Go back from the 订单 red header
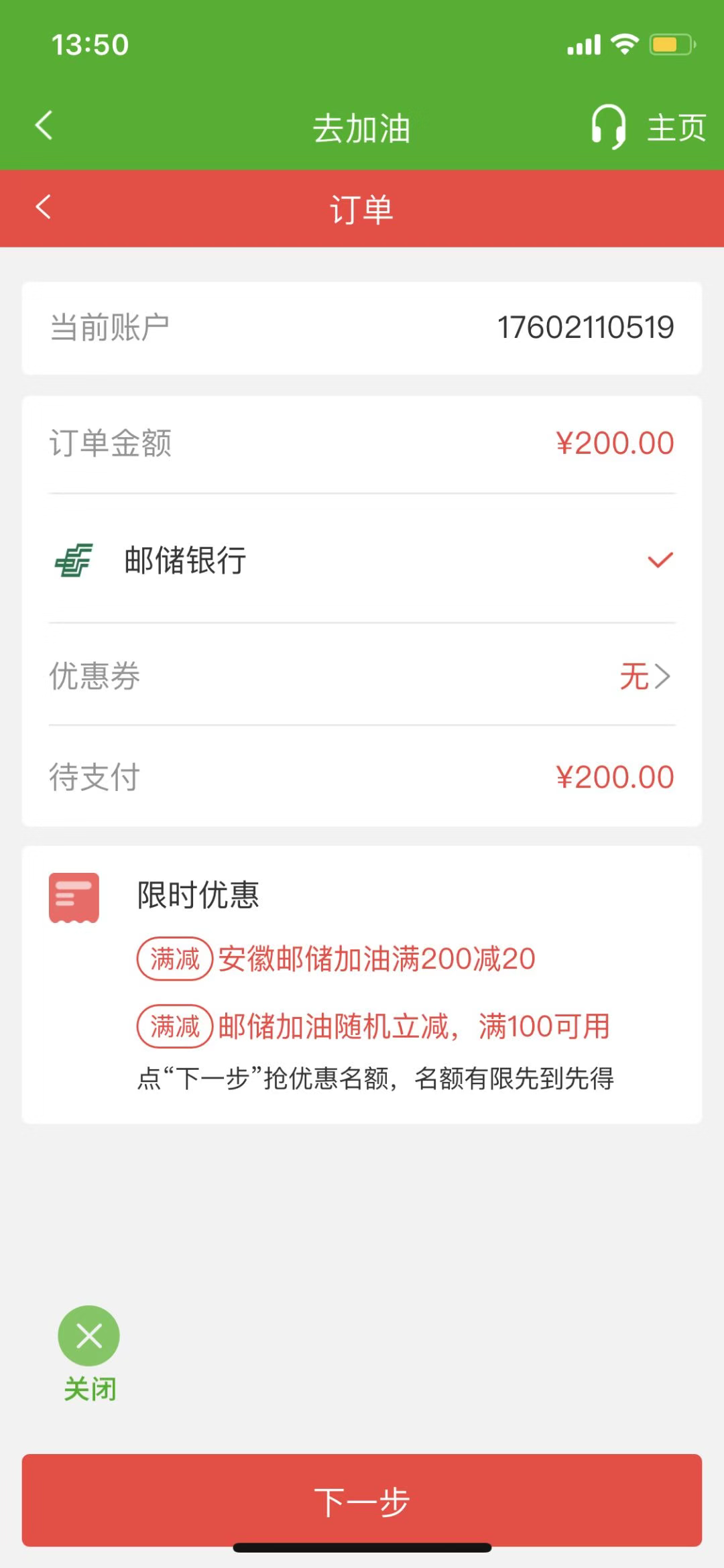724x1568 pixels. [44, 207]
